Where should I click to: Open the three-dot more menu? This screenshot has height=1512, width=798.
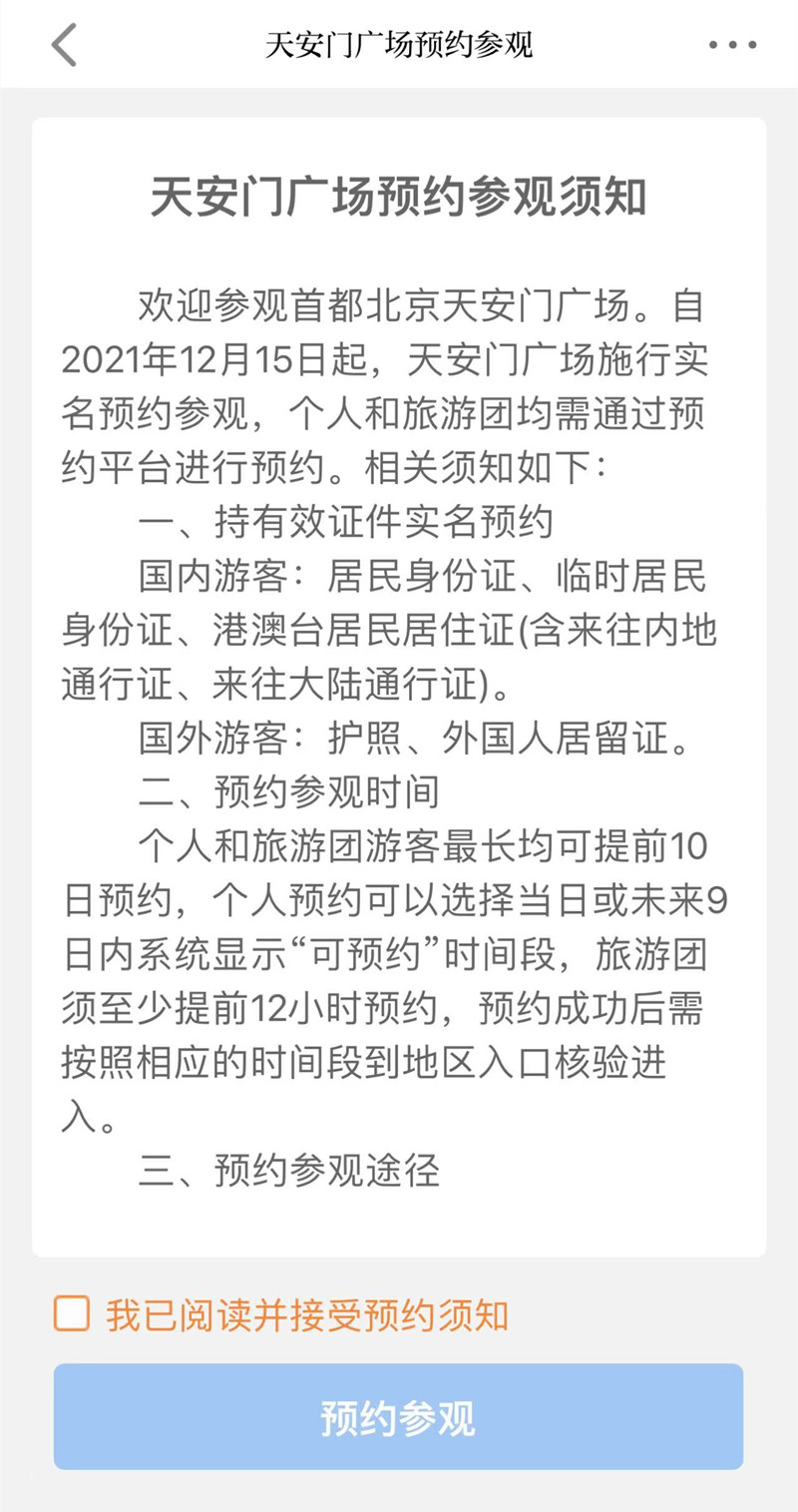(733, 45)
